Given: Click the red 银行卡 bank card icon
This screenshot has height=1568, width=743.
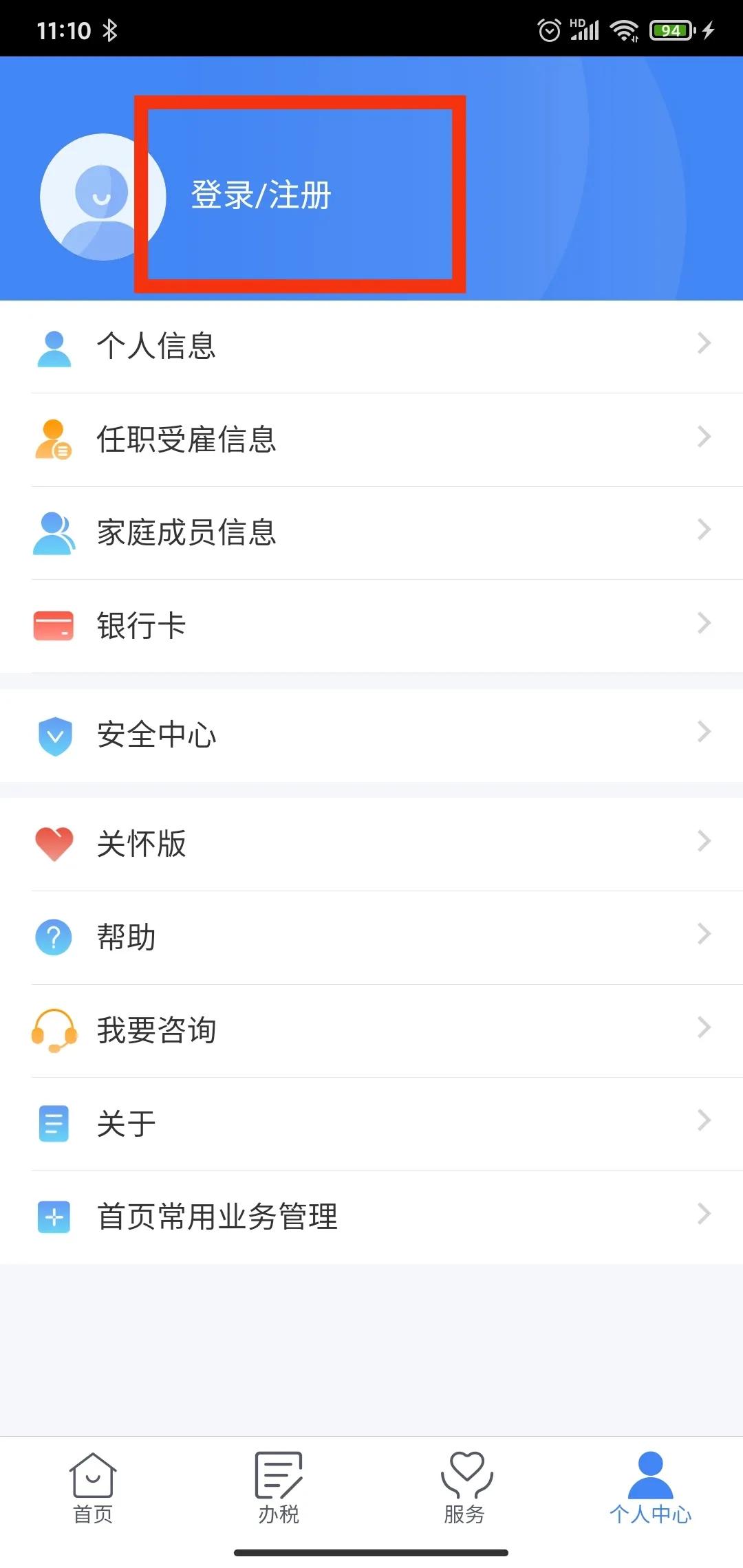Looking at the screenshot, I should click(x=54, y=624).
